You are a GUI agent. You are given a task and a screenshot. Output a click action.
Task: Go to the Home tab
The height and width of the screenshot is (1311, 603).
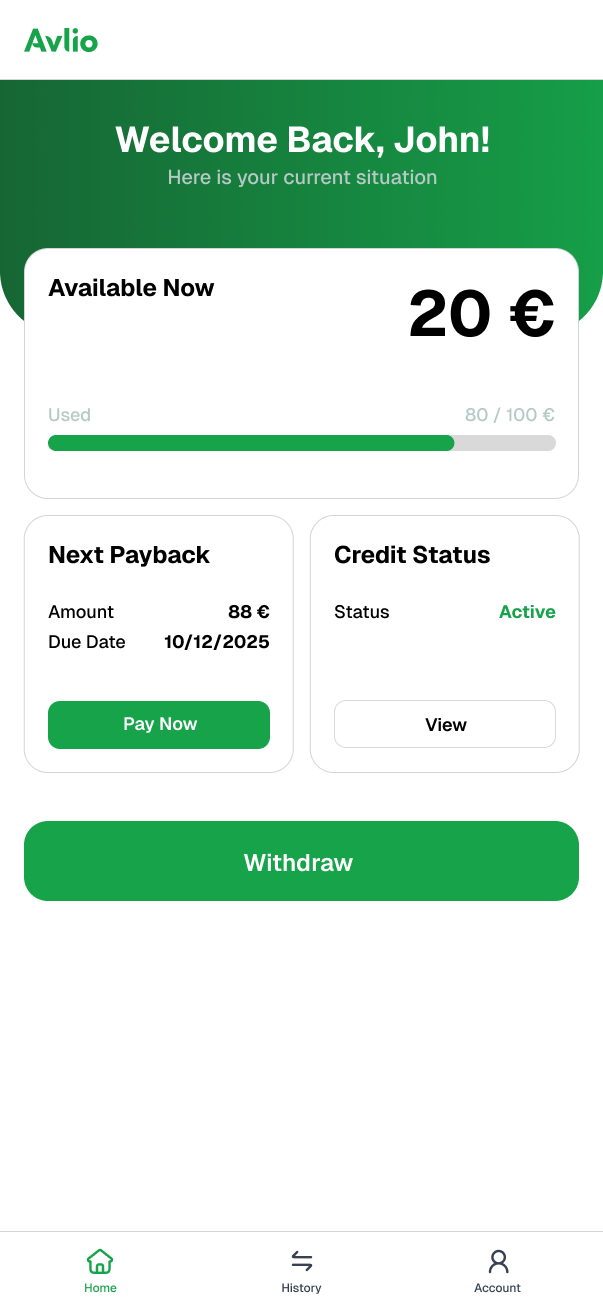point(100,1270)
